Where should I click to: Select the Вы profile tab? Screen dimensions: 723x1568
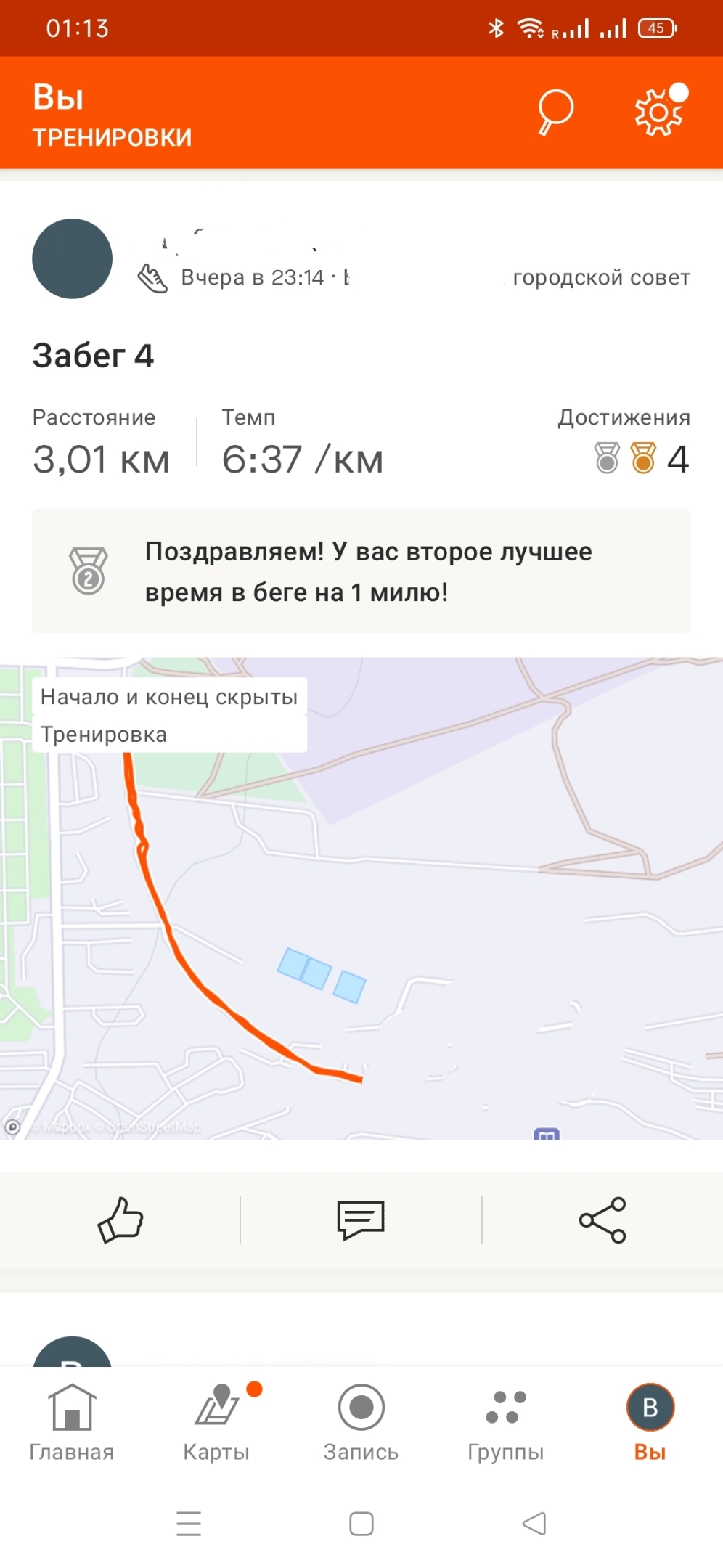(x=650, y=1421)
